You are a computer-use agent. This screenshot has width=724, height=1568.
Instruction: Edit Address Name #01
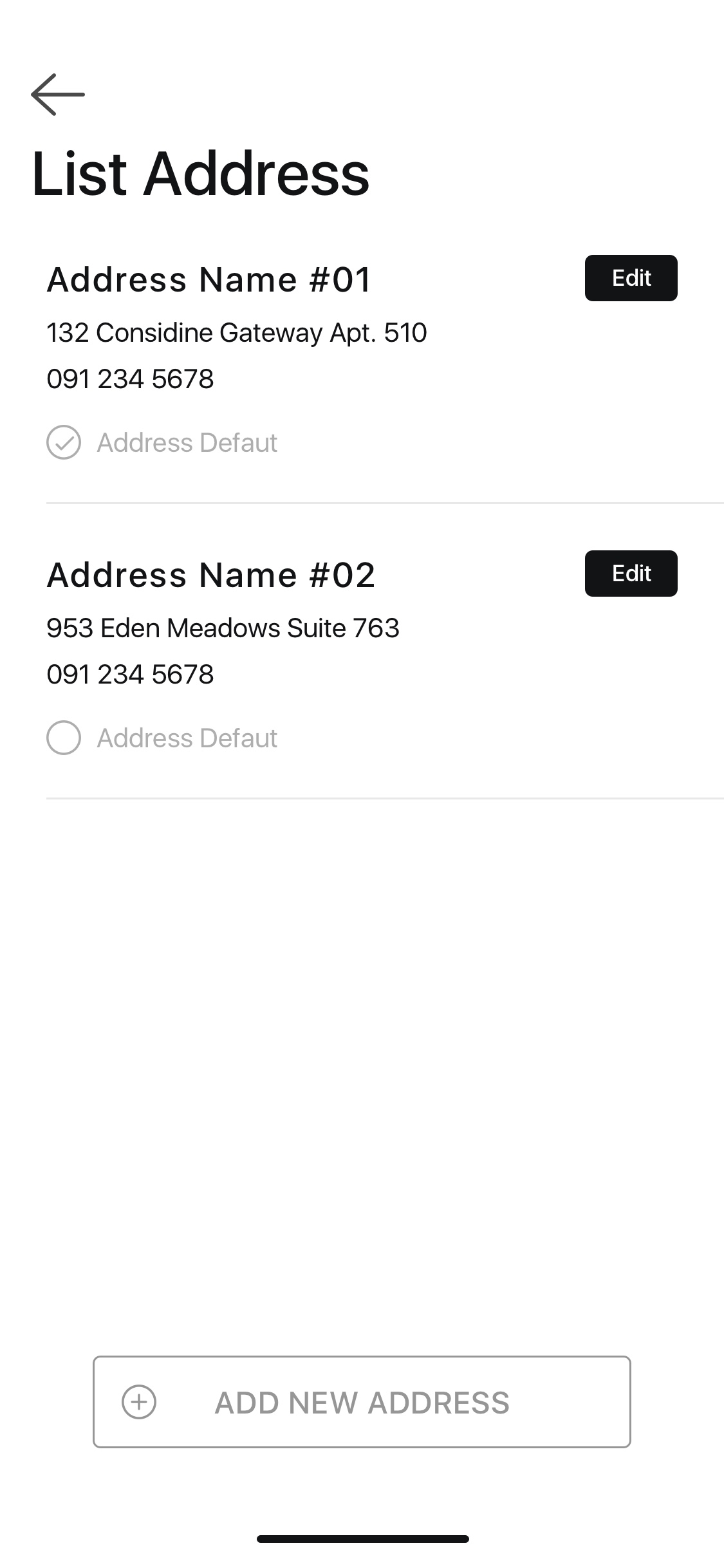click(x=631, y=278)
